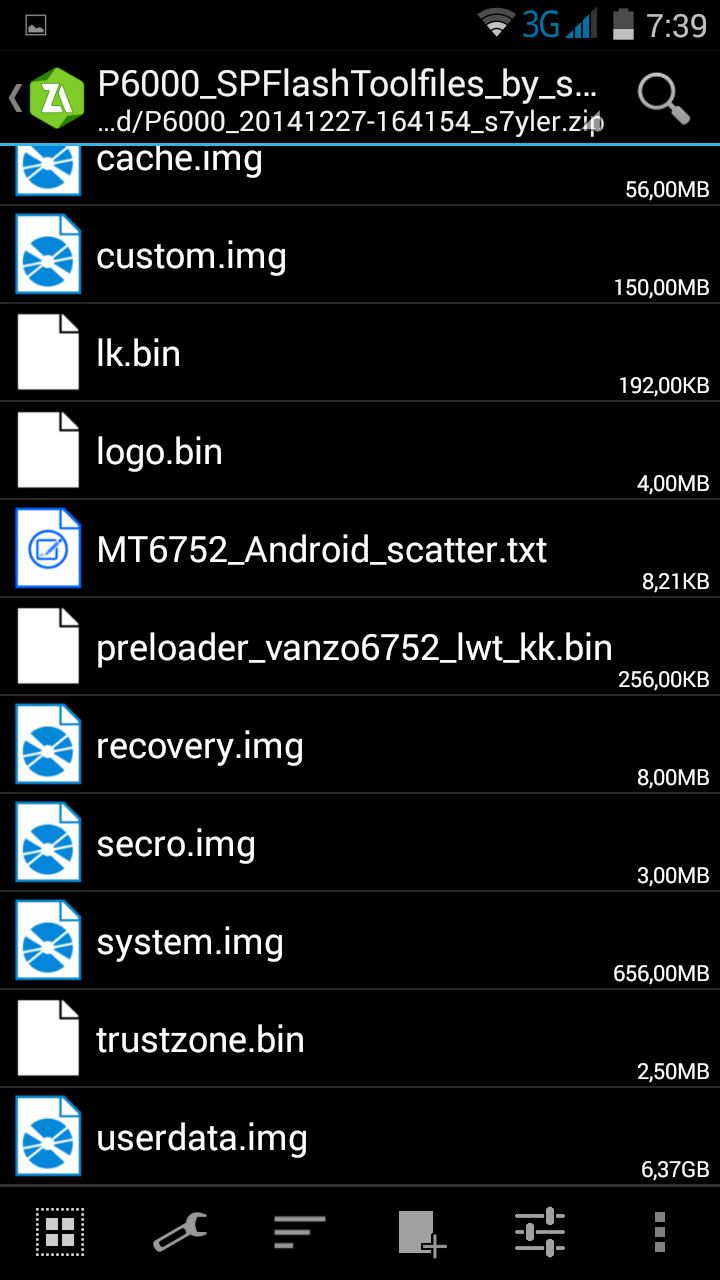Open the search magnifier icon
The width and height of the screenshot is (720, 1280).
(663, 98)
